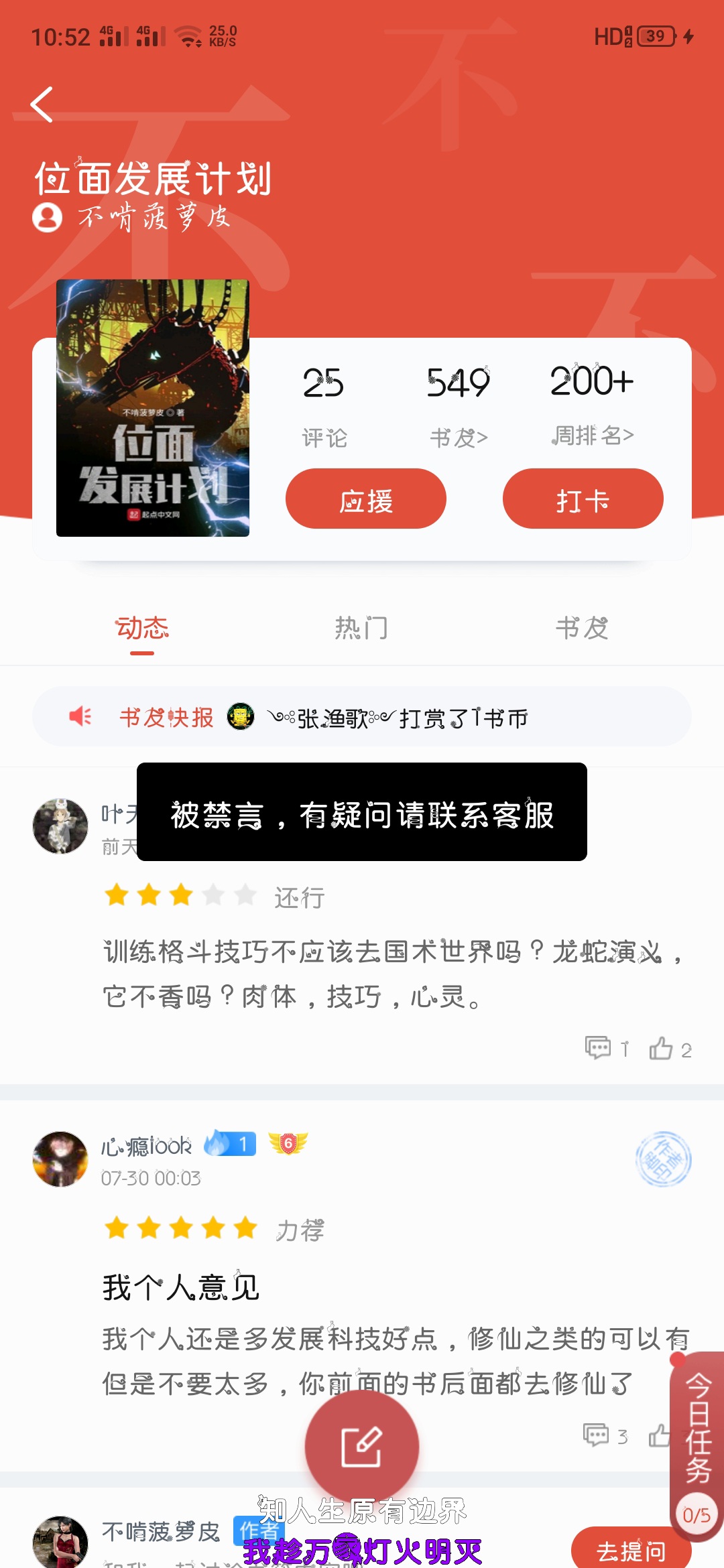Viewport: 724px width, 1568px height.
Task: Open the 位面发展计划 book cover
Action: [153, 408]
